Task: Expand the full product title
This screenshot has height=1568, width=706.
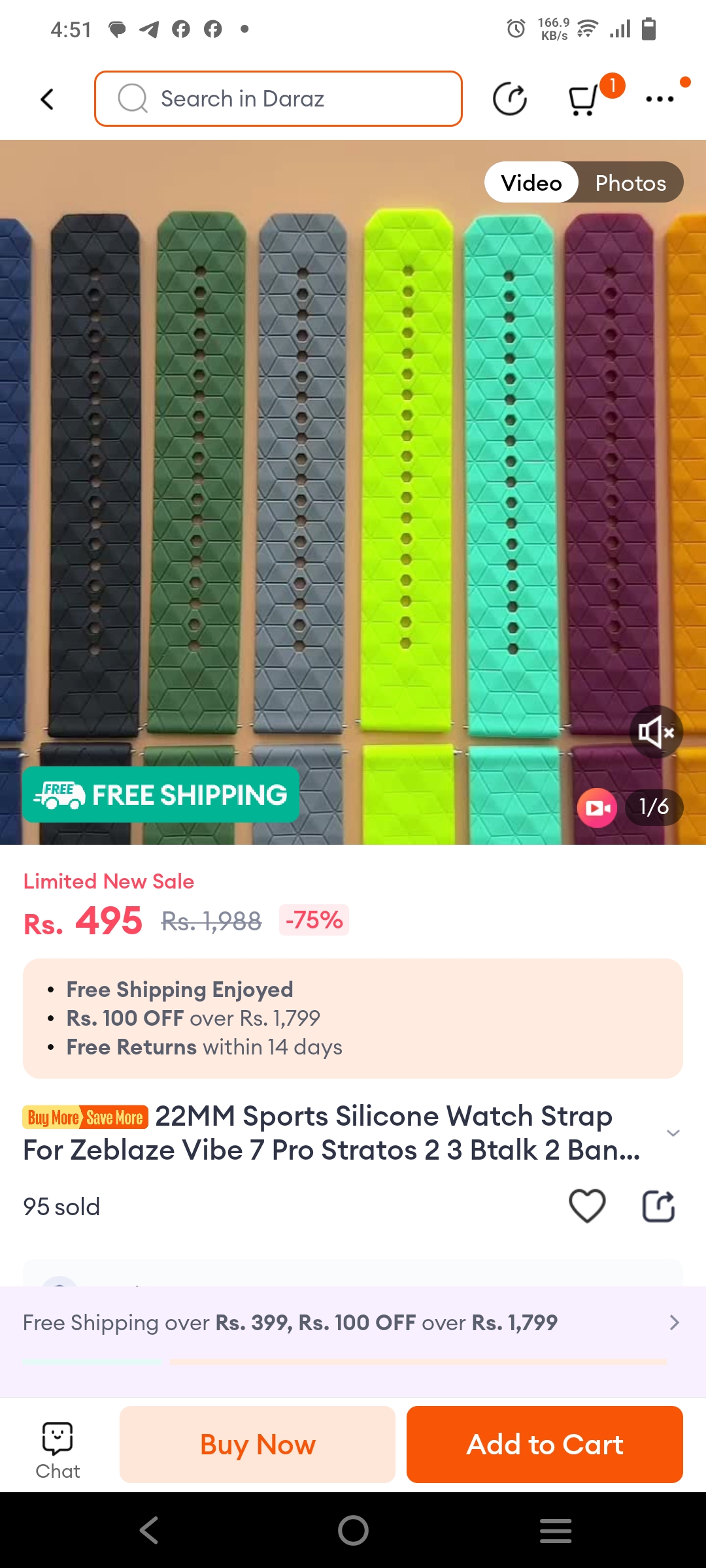Action: (x=673, y=1133)
